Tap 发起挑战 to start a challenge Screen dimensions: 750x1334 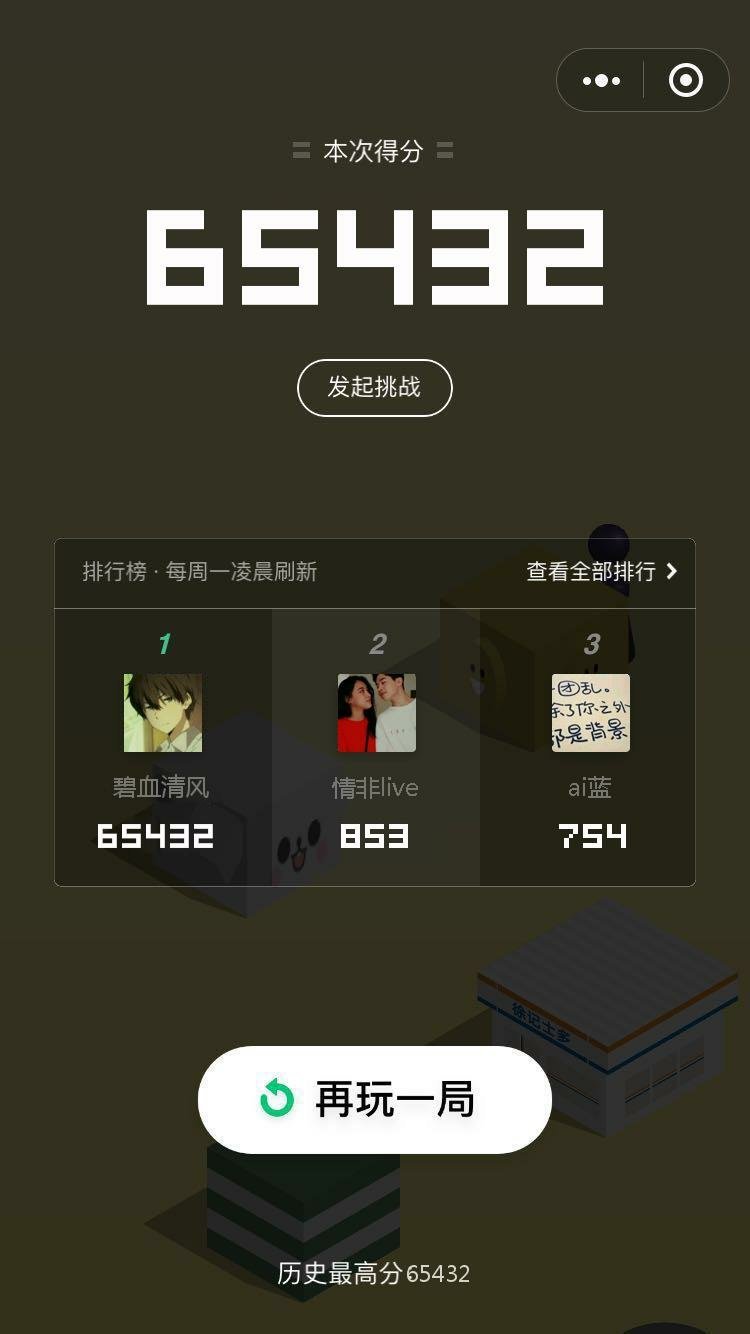click(375, 387)
